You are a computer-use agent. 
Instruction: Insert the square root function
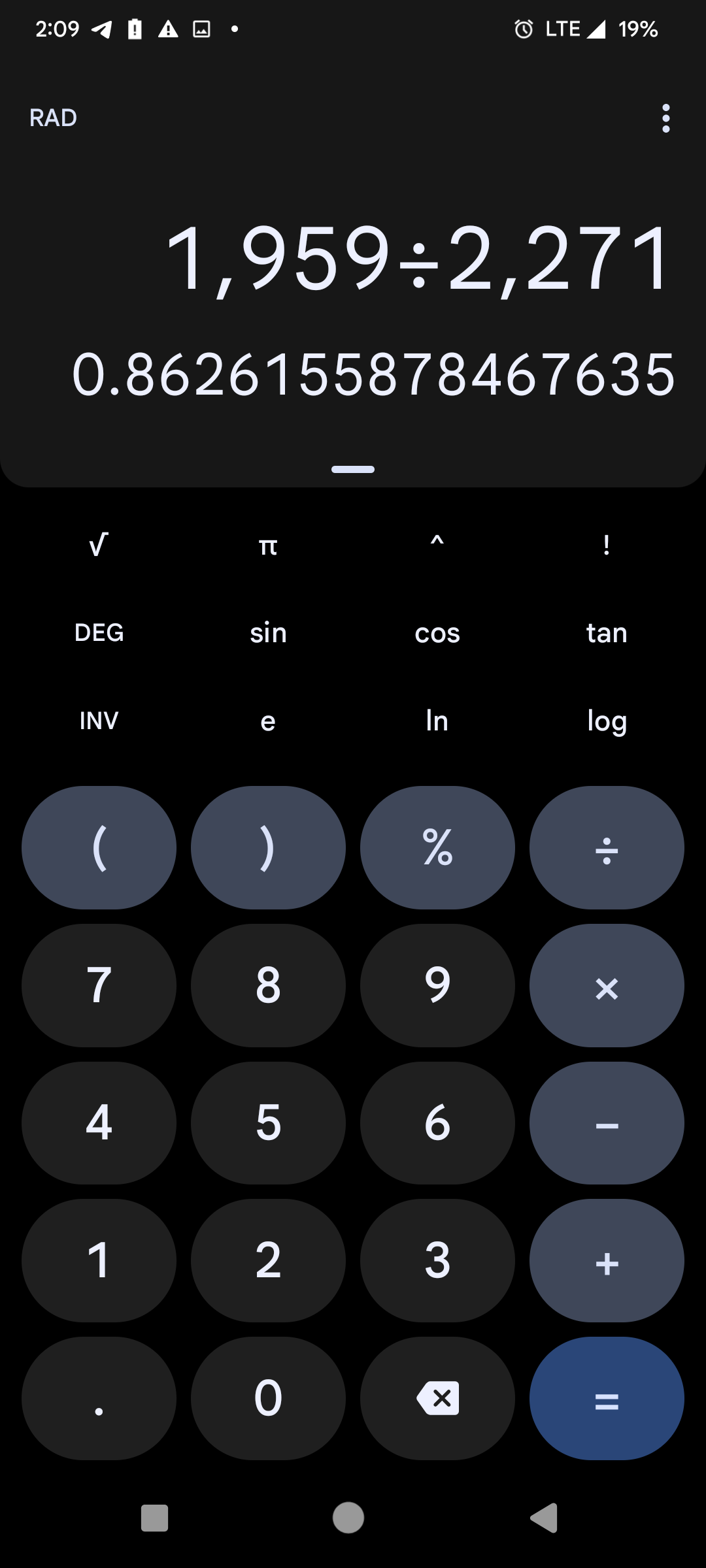tap(99, 544)
